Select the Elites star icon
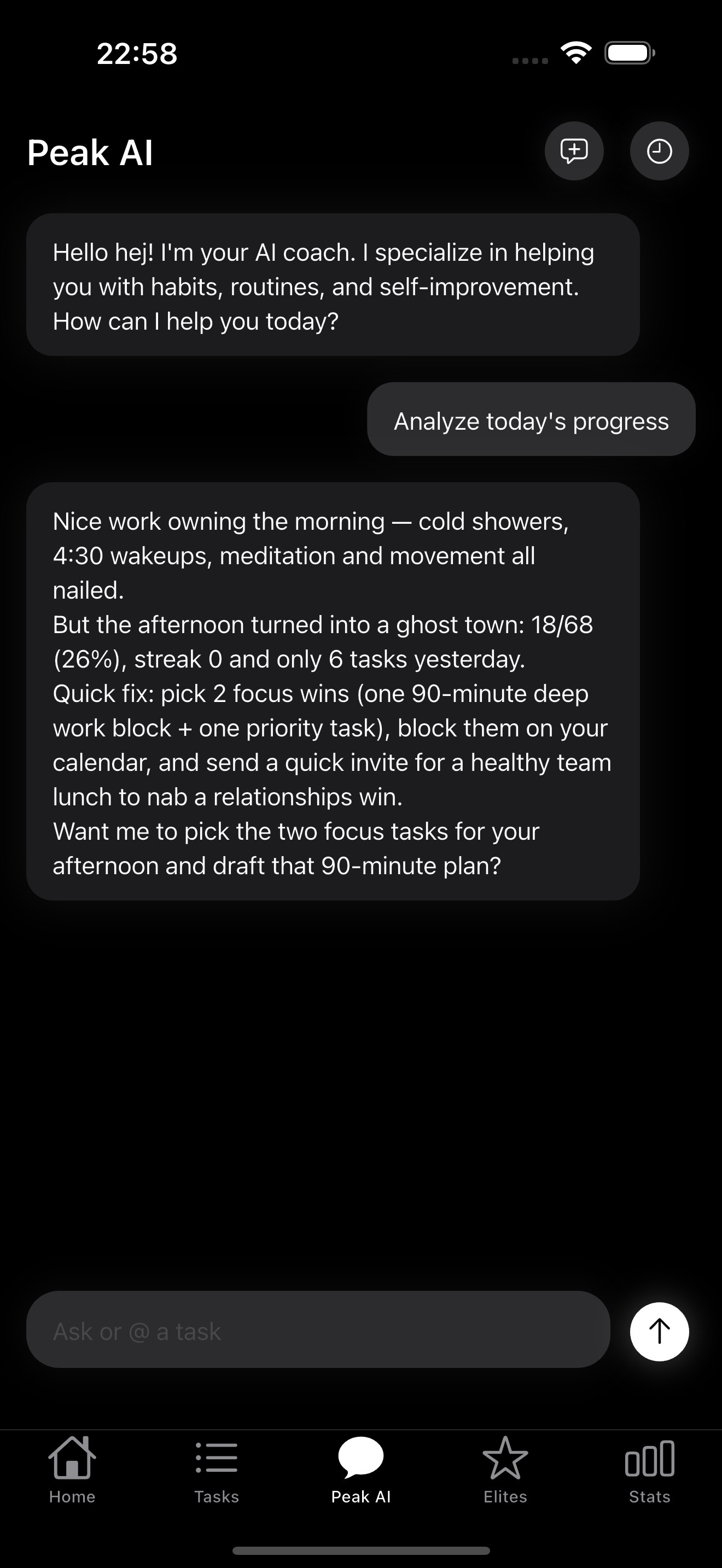This screenshot has width=722, height=1568. click(x=505, y=1458)
